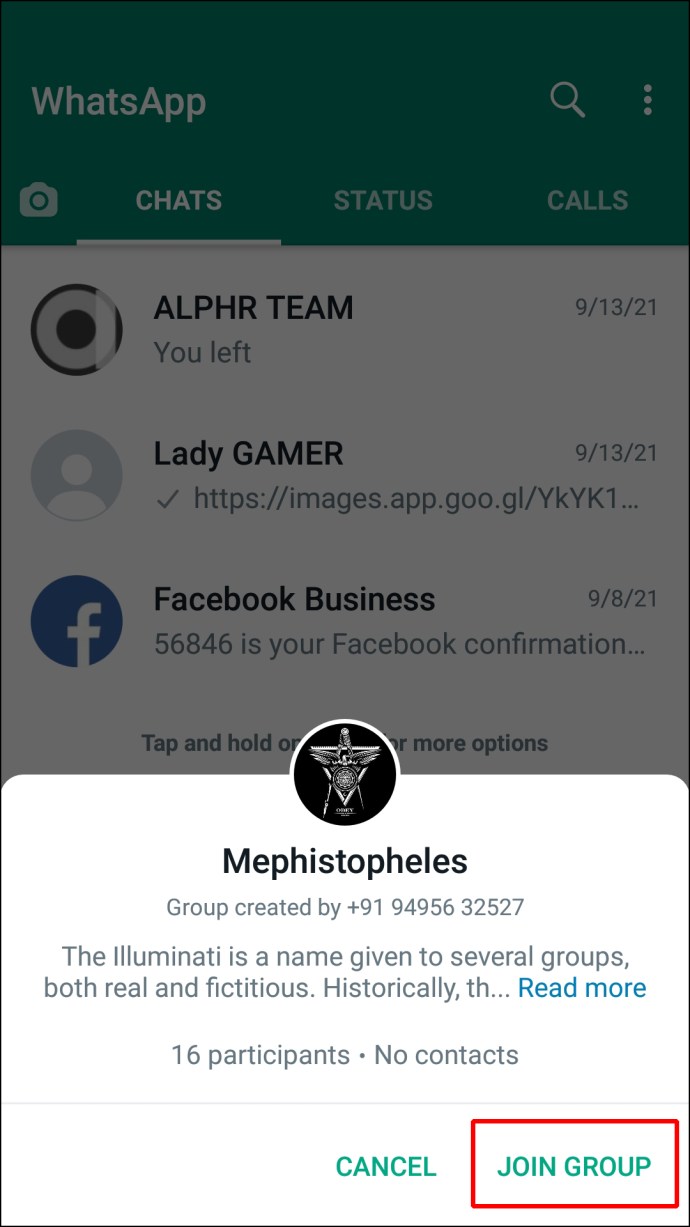Open the ALPHR TEAM chat
This screenshot has width=690, height=1227.
(x=345, y=328)
